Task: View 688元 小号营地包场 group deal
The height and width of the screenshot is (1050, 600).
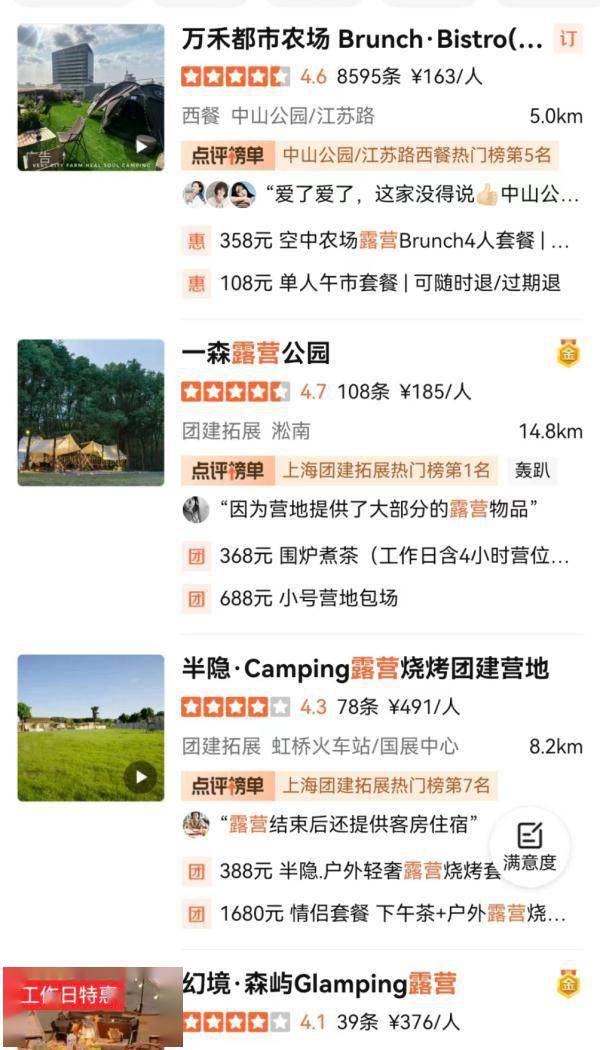Action: coord(308,598)
